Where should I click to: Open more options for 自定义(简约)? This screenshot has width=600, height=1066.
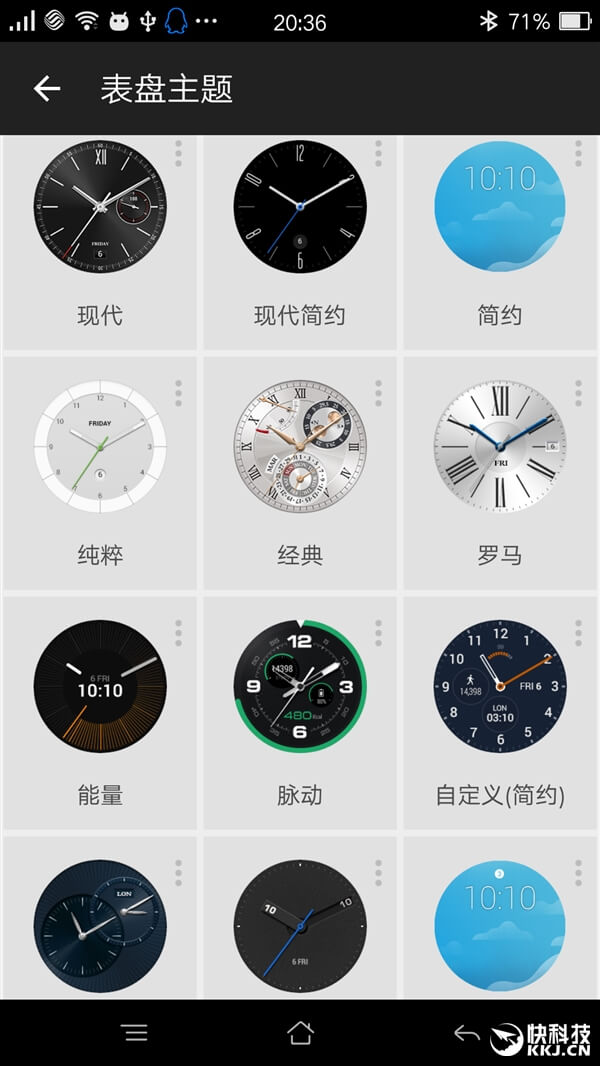click(578, 633)
